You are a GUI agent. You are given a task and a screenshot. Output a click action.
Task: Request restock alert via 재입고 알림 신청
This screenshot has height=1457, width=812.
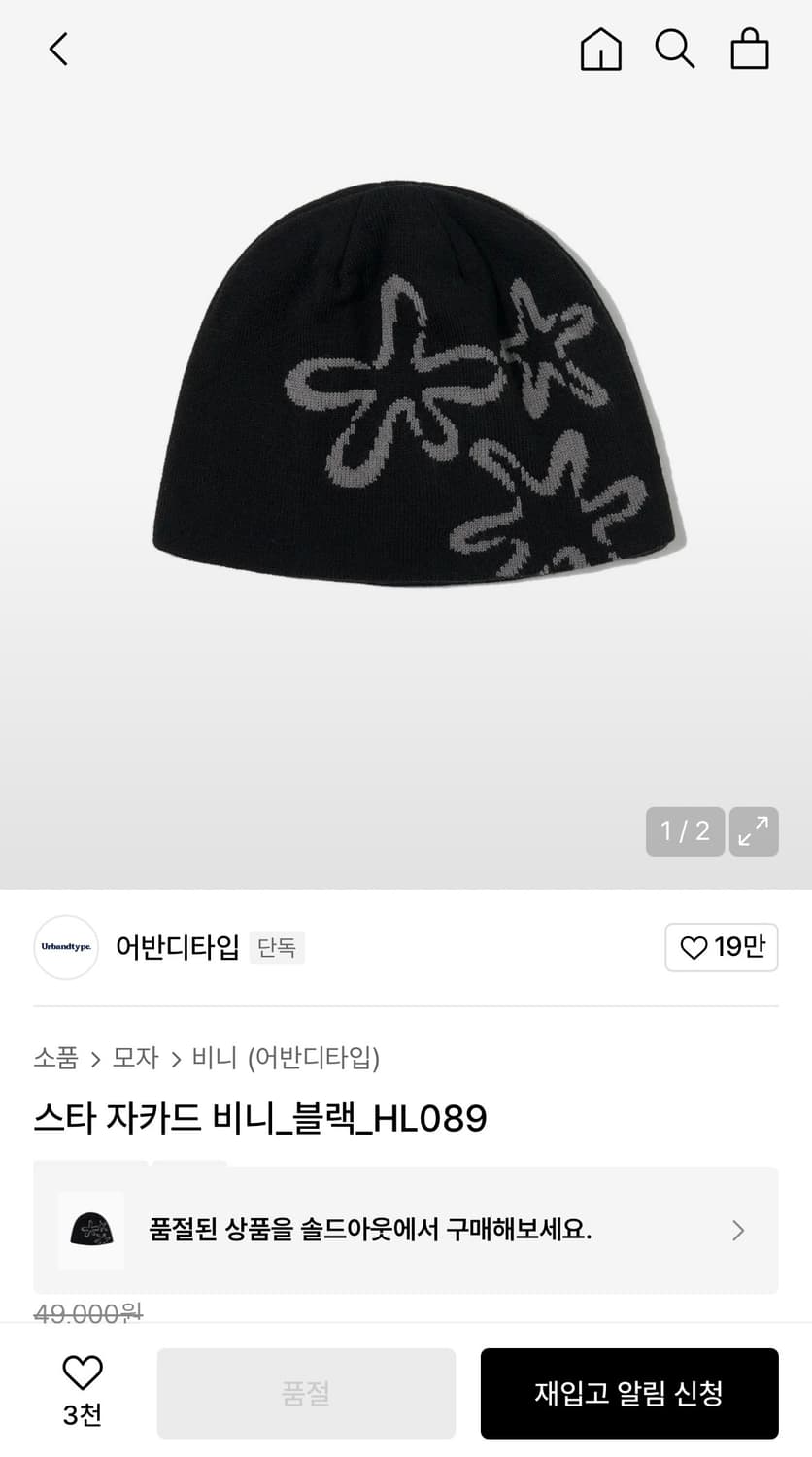pos(629,1393)
